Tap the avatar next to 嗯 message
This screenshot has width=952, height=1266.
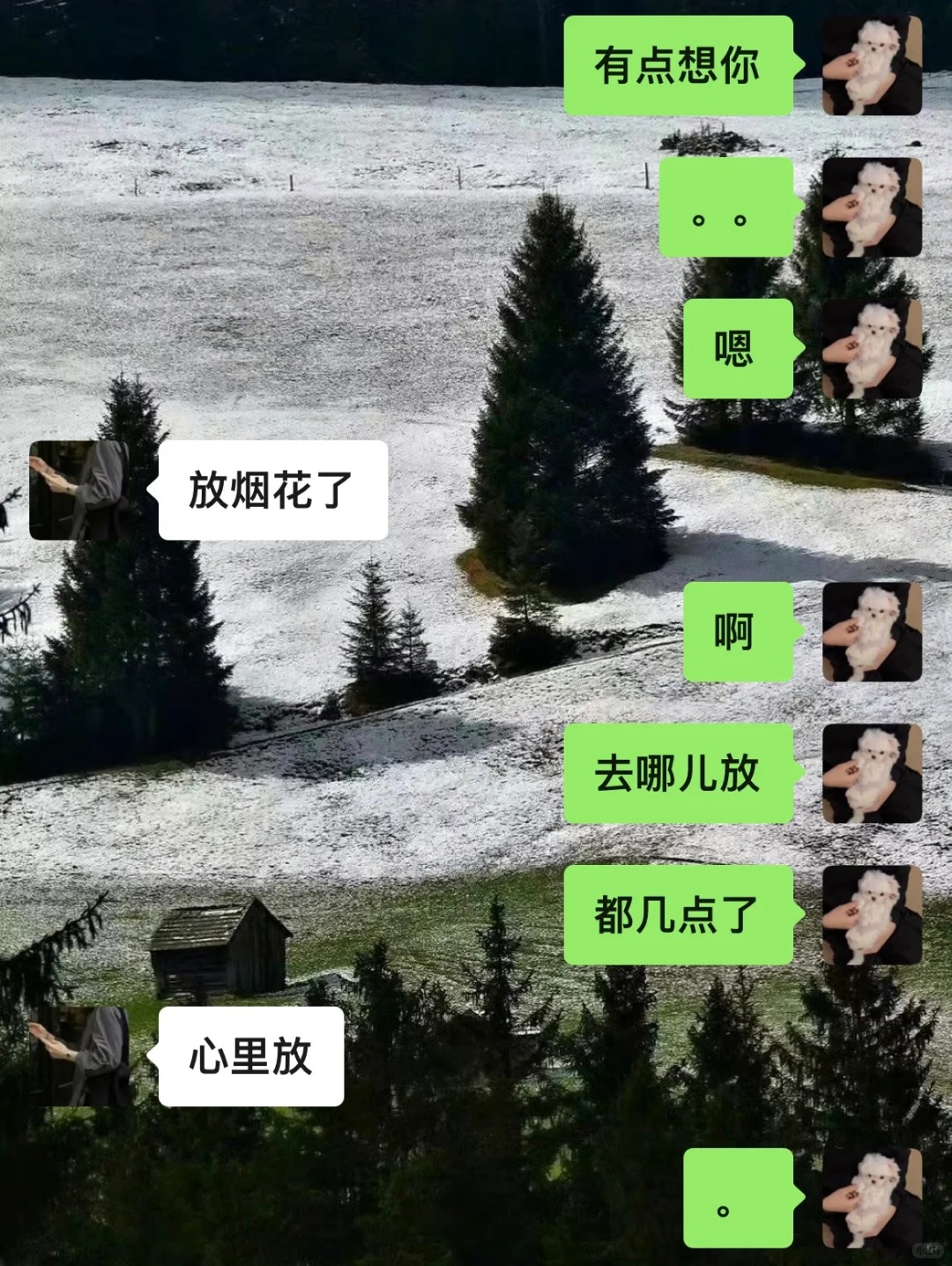point(872,349)
